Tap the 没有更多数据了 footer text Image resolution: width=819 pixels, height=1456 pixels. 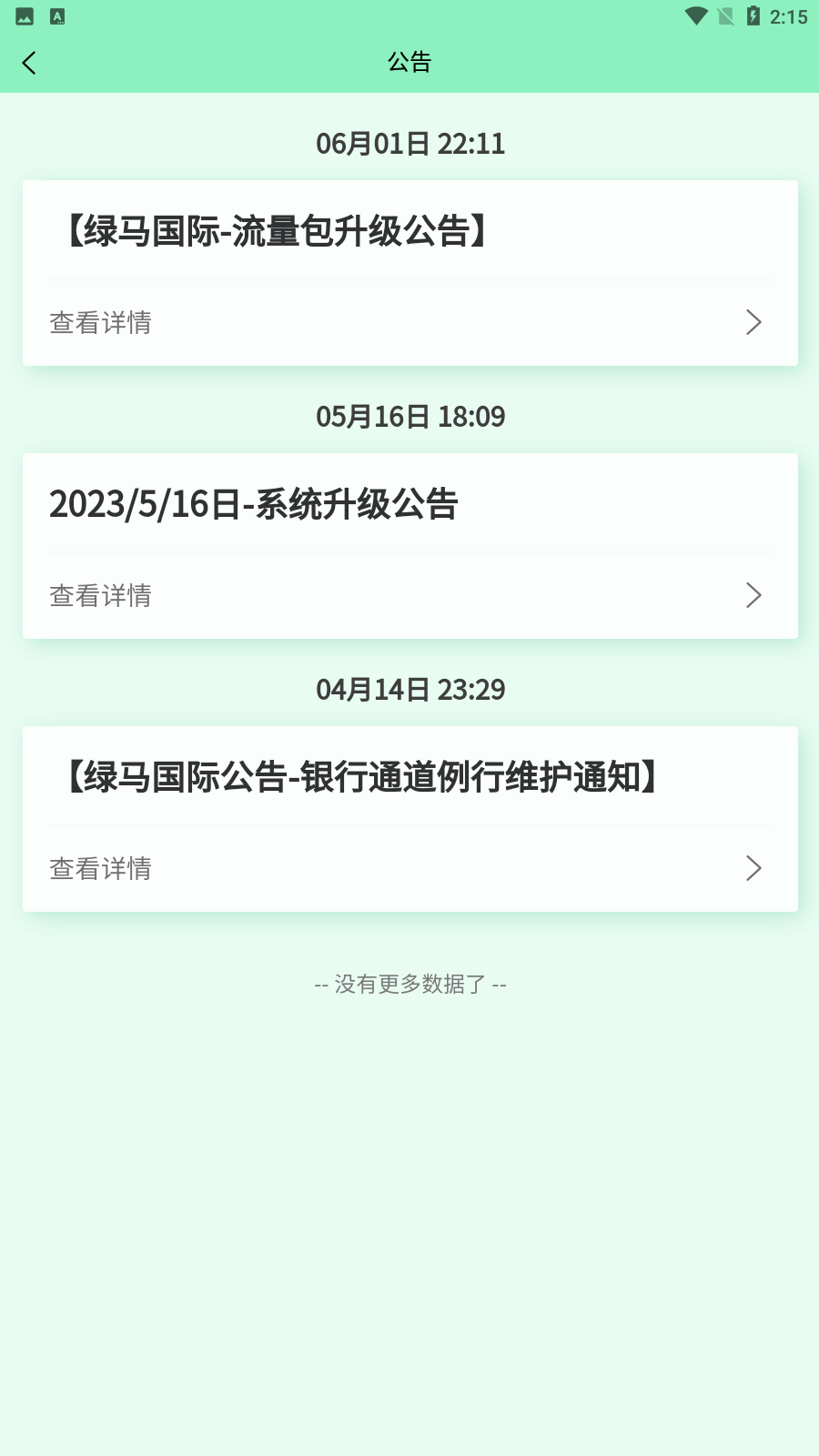[x=409, y=984]
